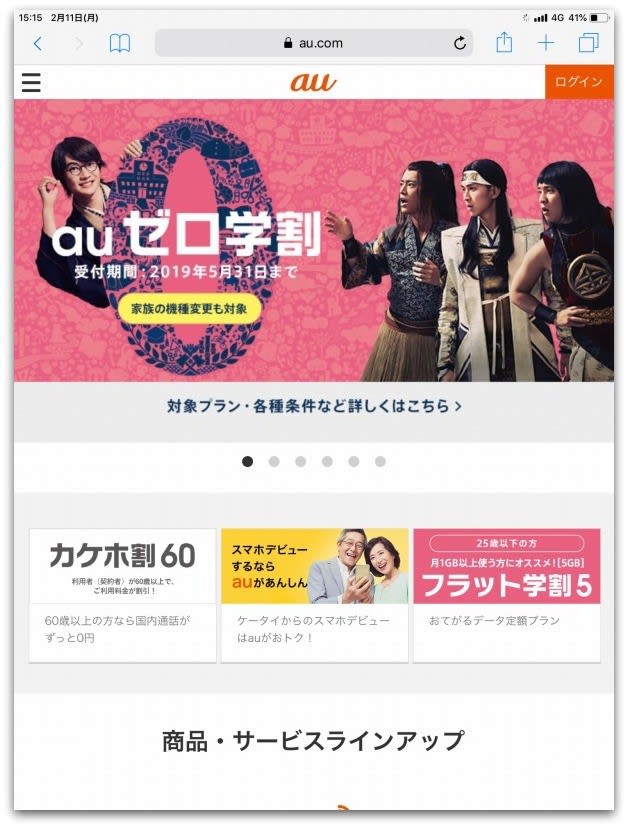
Task: Open the au ゼロ学割 banner
Action: point(313,240)
